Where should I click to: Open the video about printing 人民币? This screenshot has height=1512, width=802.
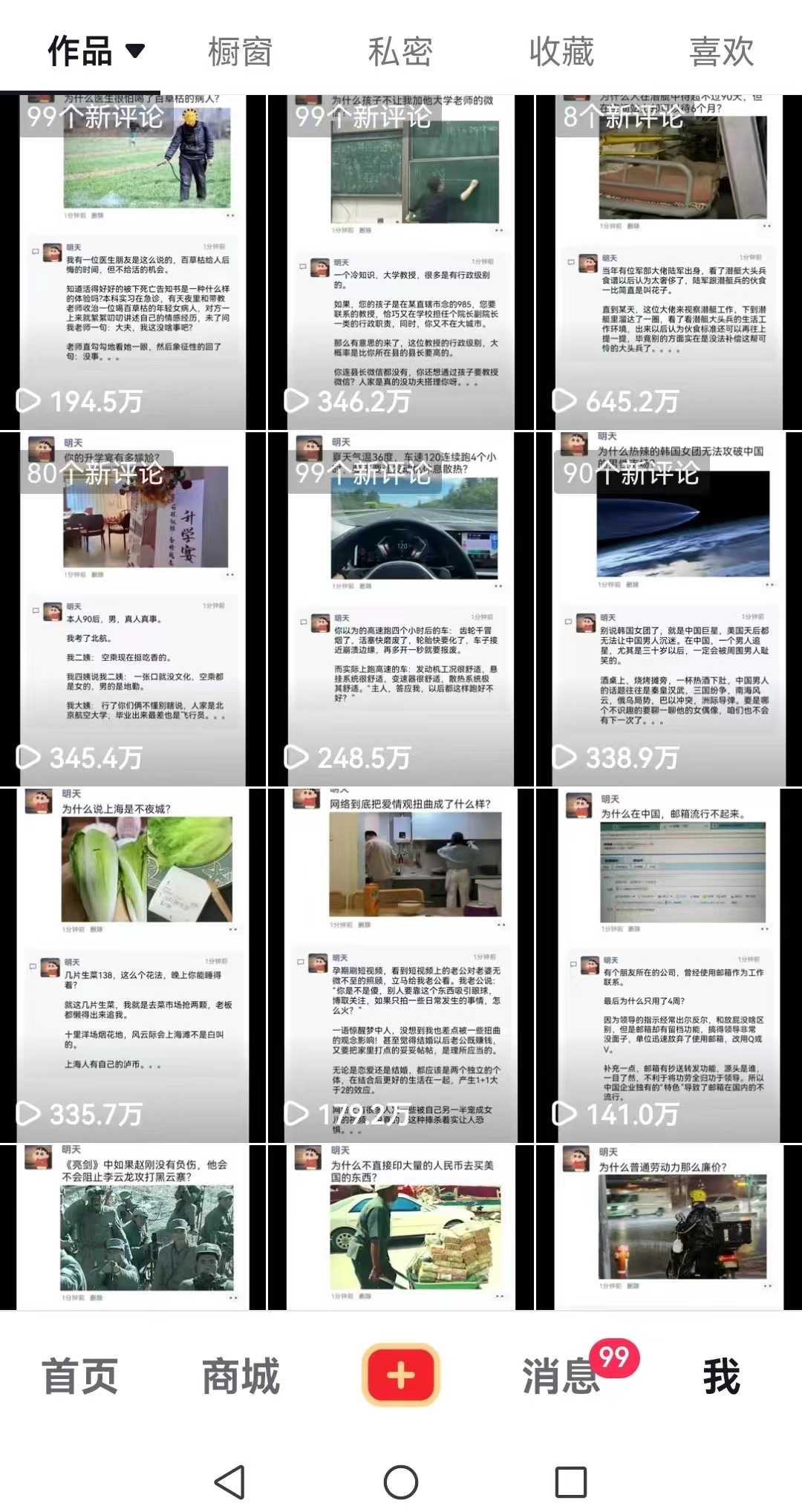point(400,1227)
